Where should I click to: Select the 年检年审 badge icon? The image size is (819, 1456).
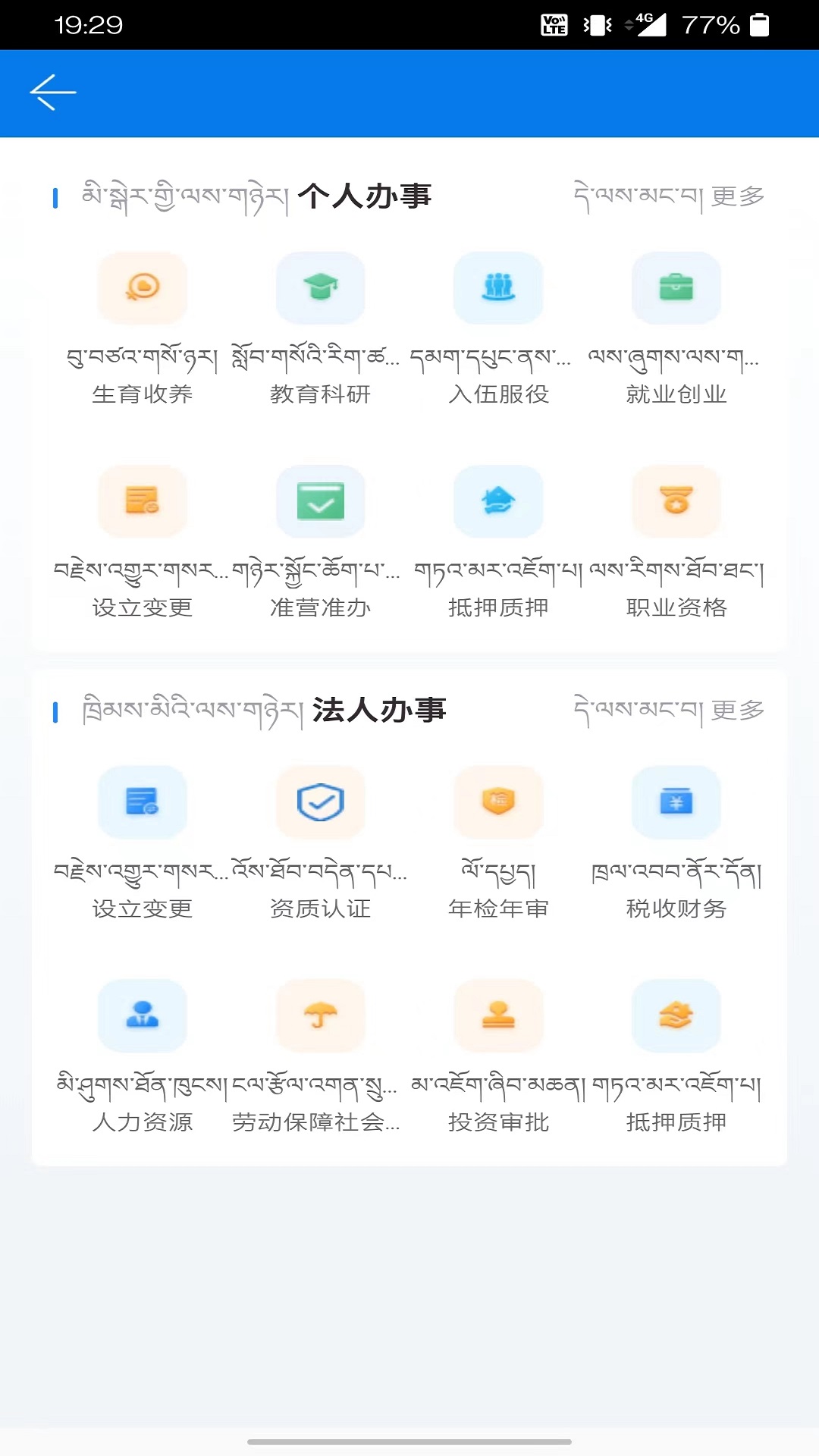pos(497,804)
